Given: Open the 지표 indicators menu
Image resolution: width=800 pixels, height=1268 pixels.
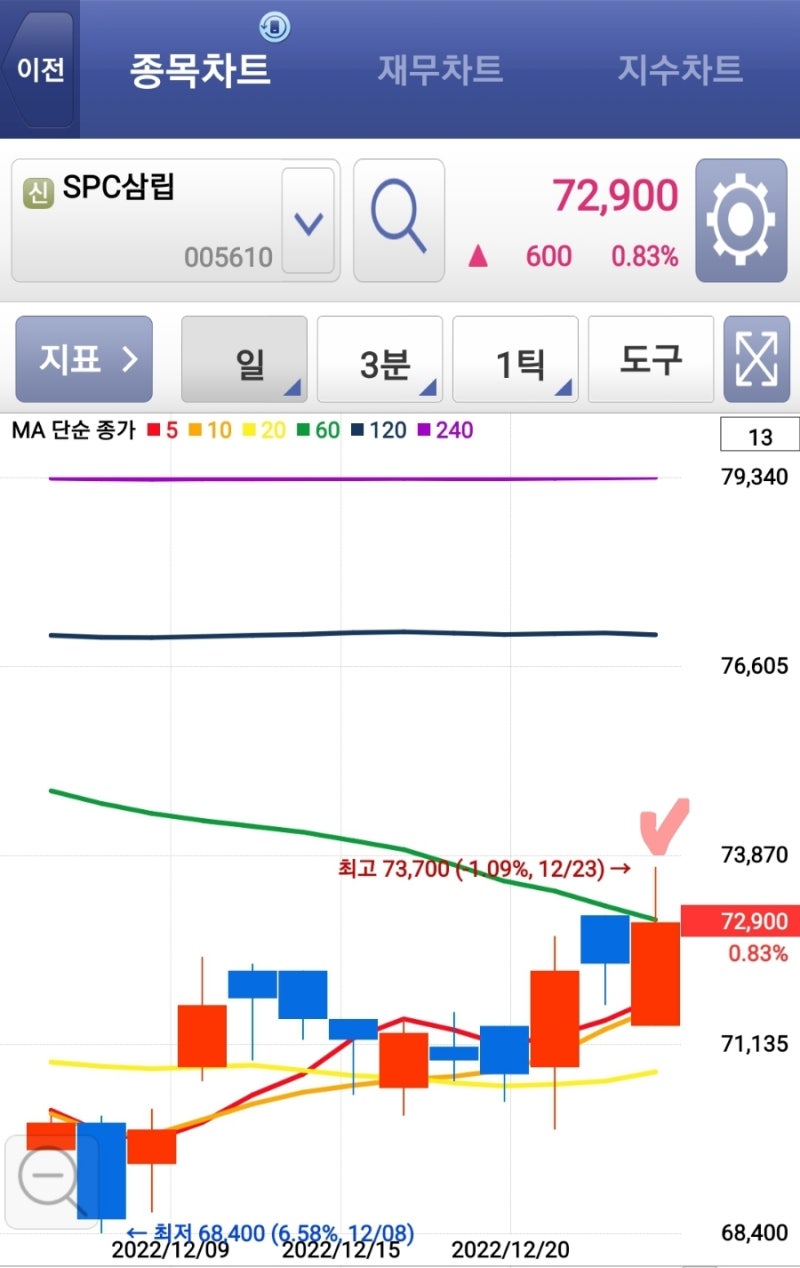Looking at the screenshot, I should coord(84,359).
